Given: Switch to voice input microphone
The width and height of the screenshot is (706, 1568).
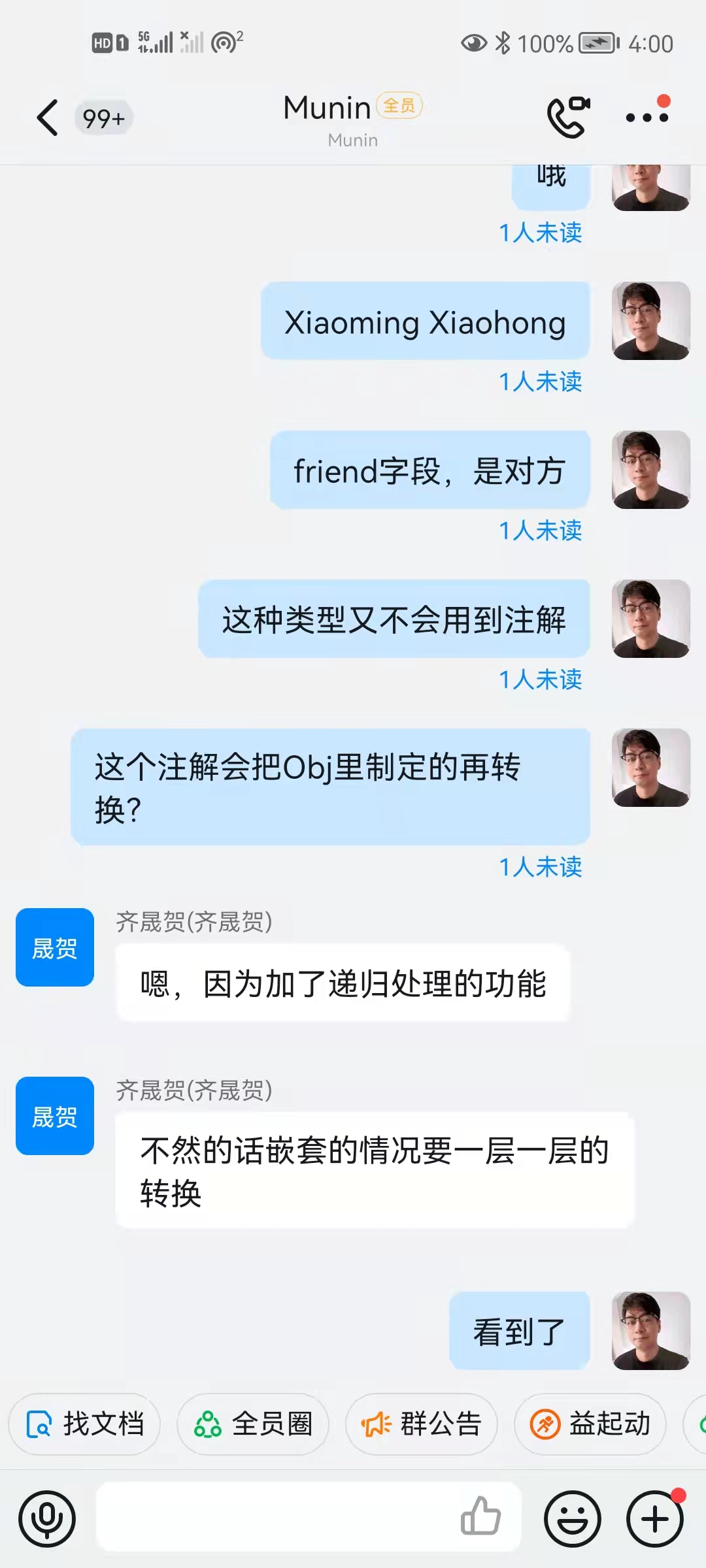Looking at the screenshot, I should 47,1518.
